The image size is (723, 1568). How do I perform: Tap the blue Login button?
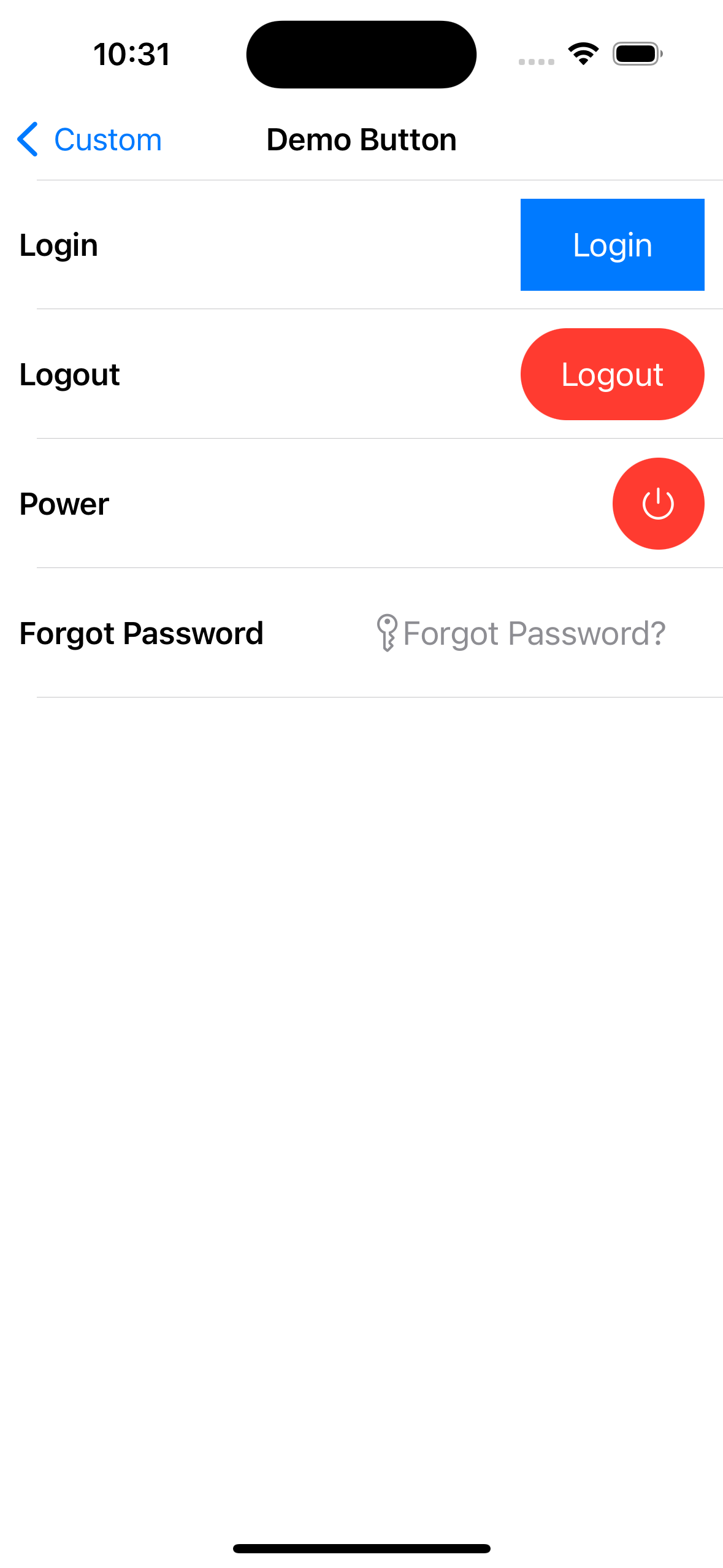(x=612, y=245)
